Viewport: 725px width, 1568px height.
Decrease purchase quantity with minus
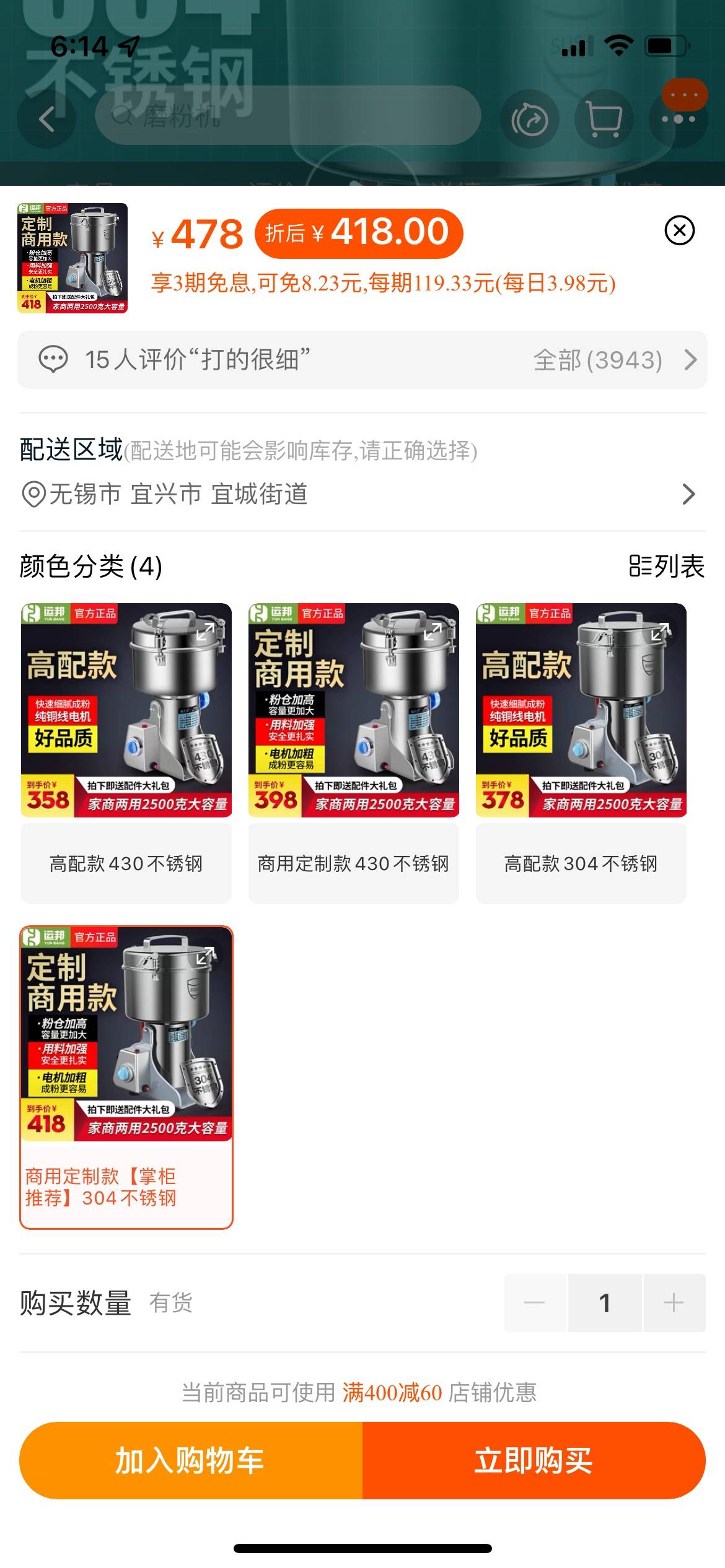pyautogui.click(x=534, y=1303)
